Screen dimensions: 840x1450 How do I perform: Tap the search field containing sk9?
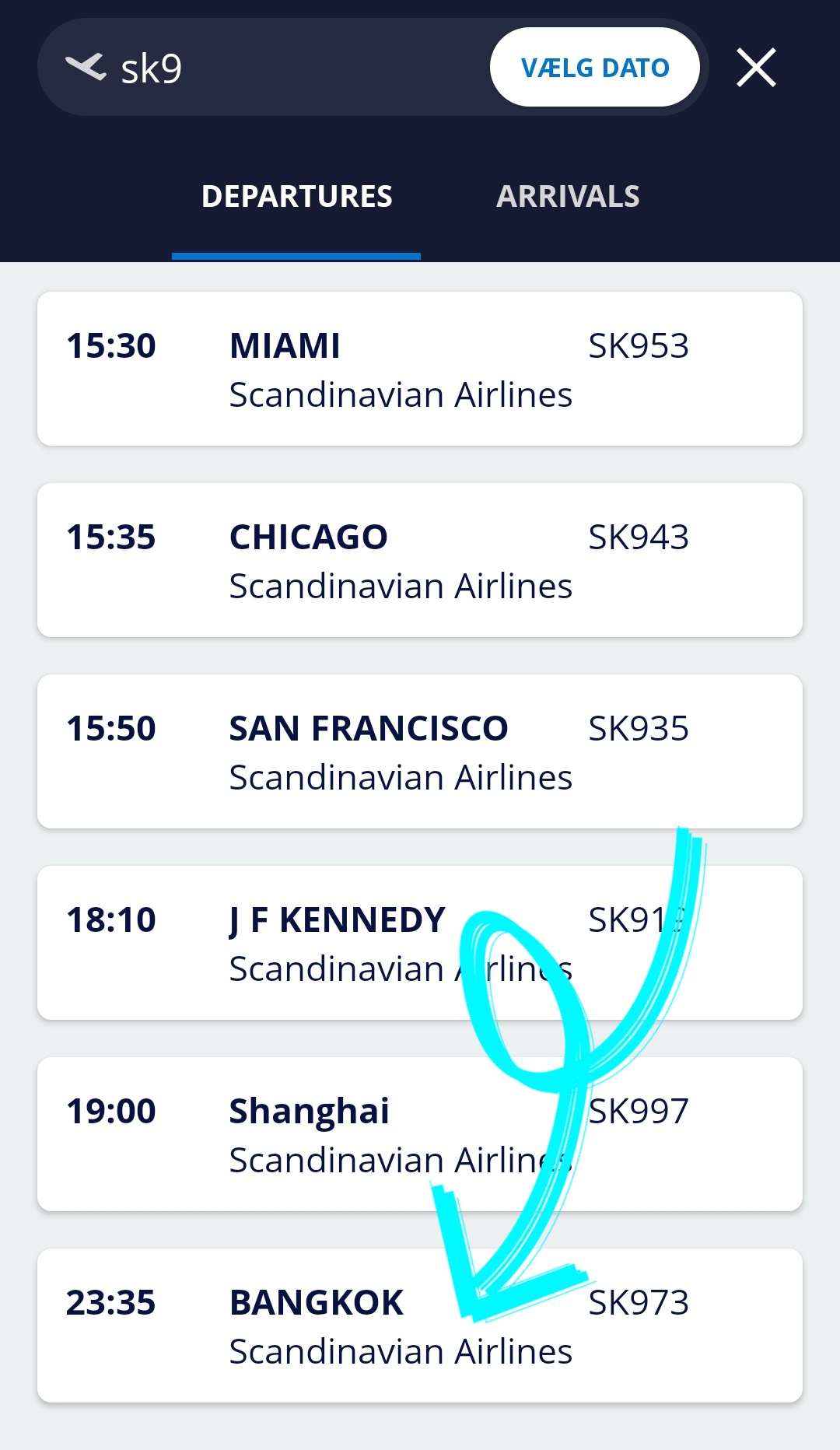click(x=296, y=68)
